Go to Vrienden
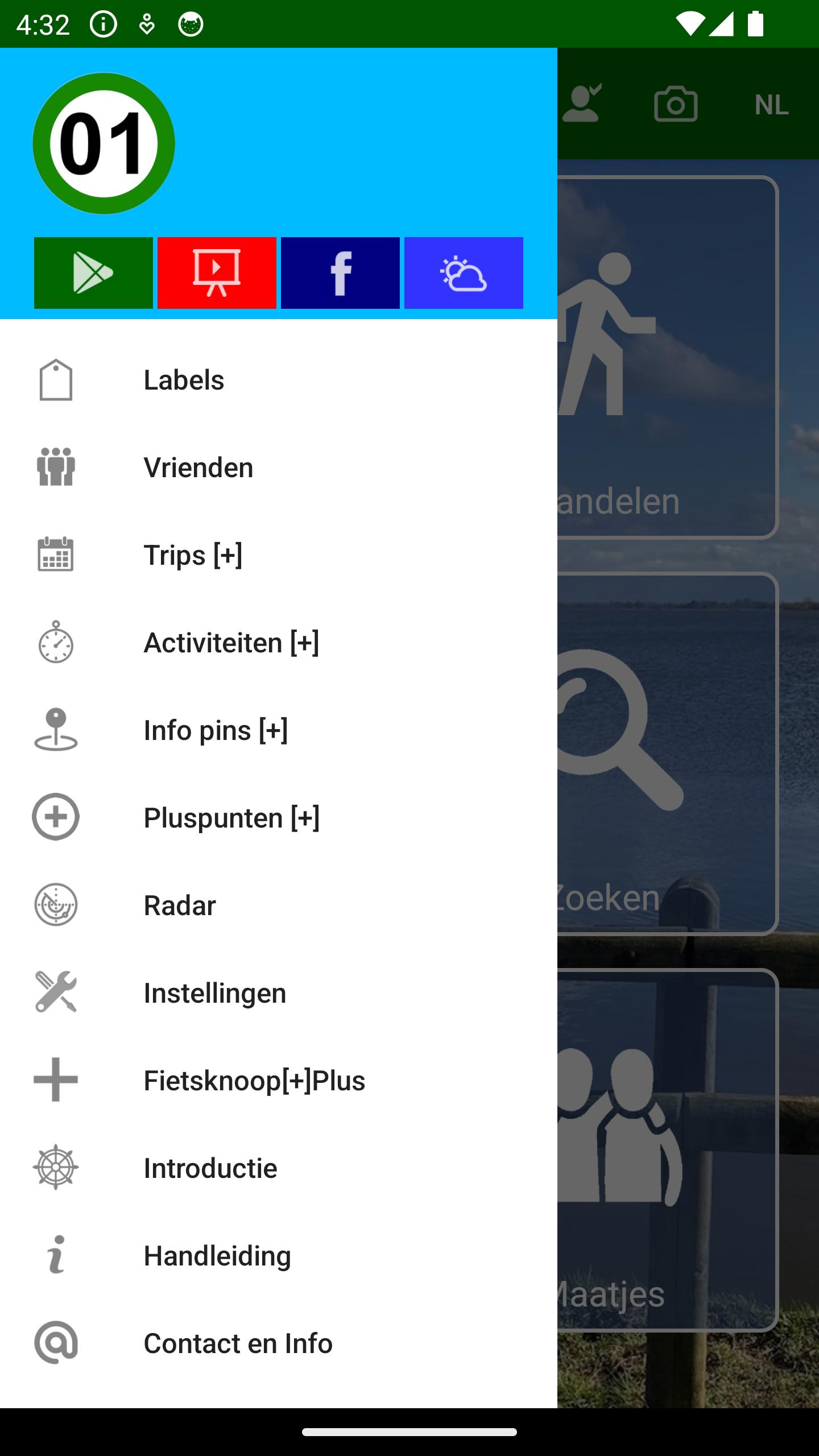 point(279,468)
